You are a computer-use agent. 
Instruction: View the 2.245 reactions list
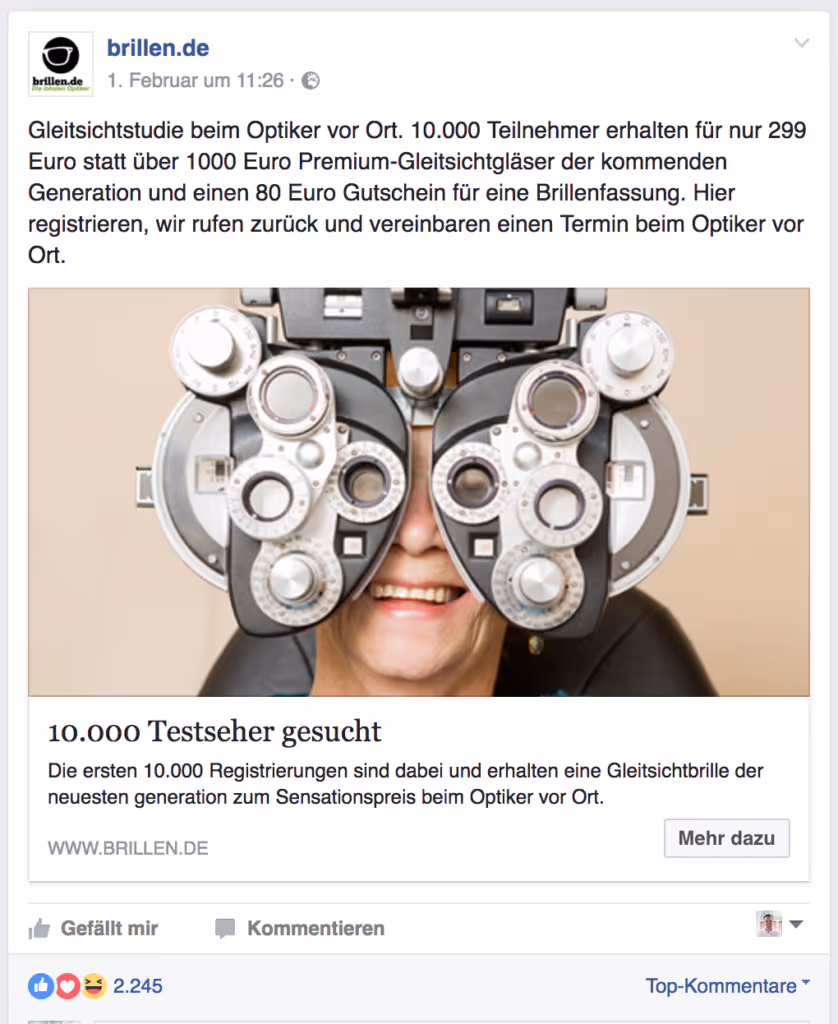coord(137,986)
